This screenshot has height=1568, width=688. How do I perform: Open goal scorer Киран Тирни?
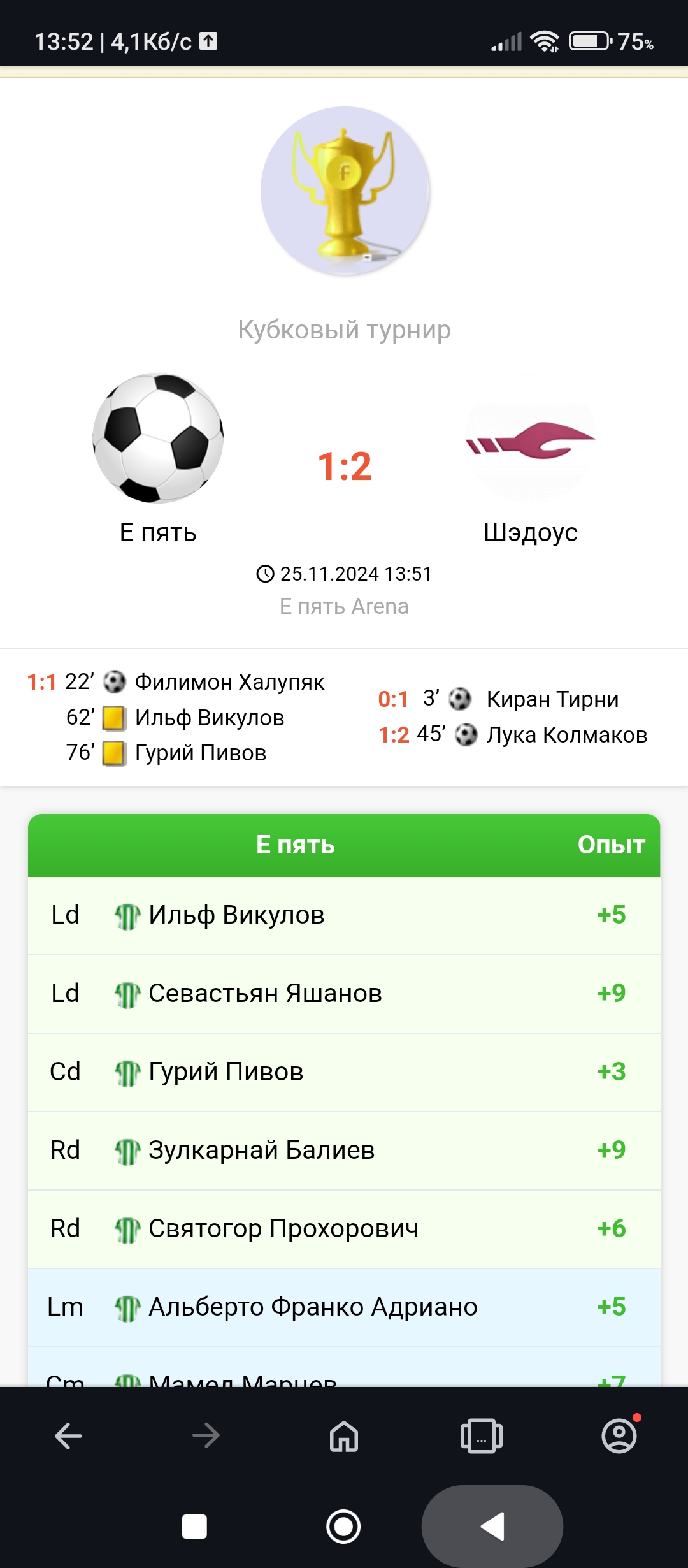(552, 699)
